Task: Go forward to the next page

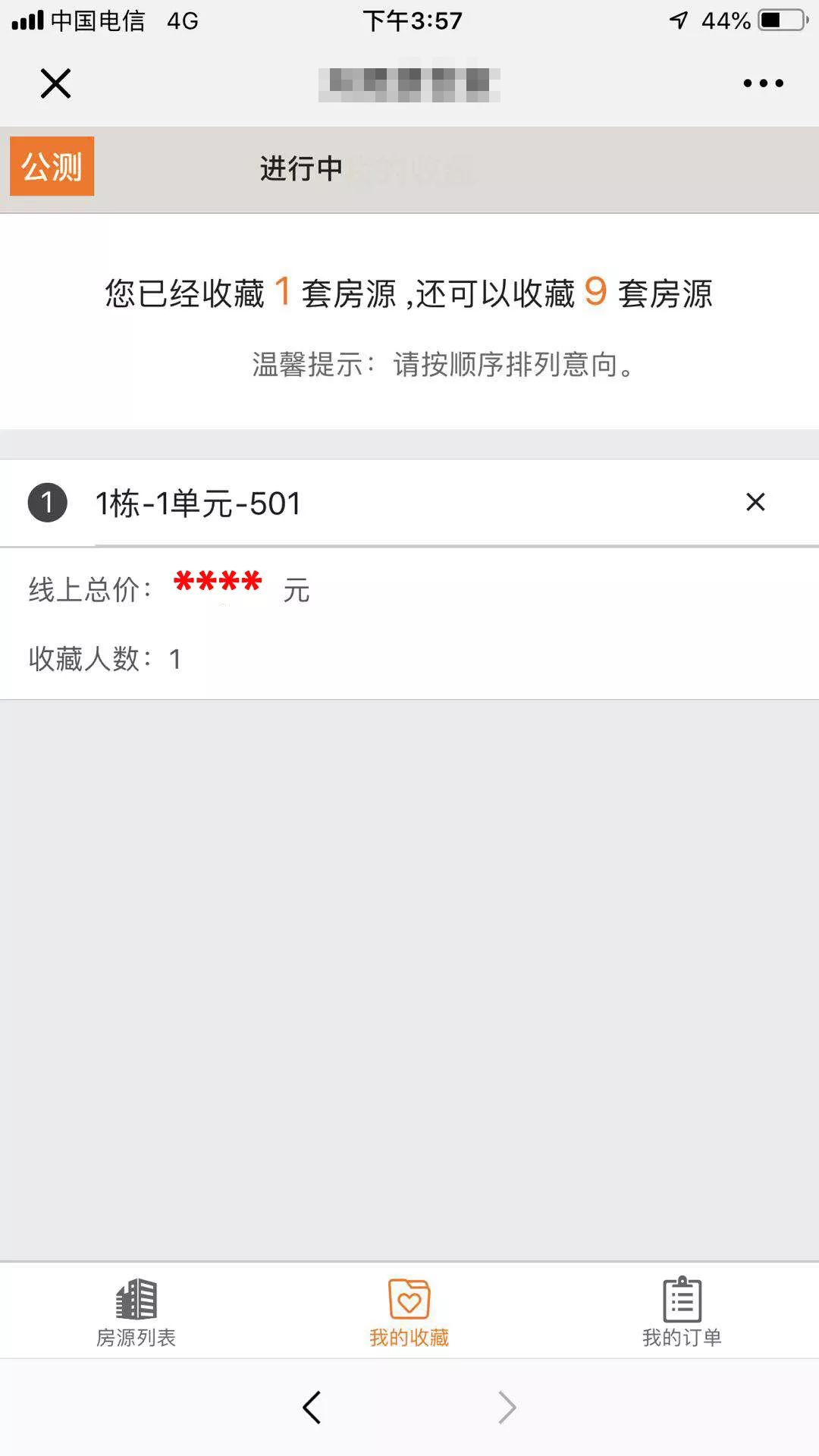Action: [x=507, y=1407]
